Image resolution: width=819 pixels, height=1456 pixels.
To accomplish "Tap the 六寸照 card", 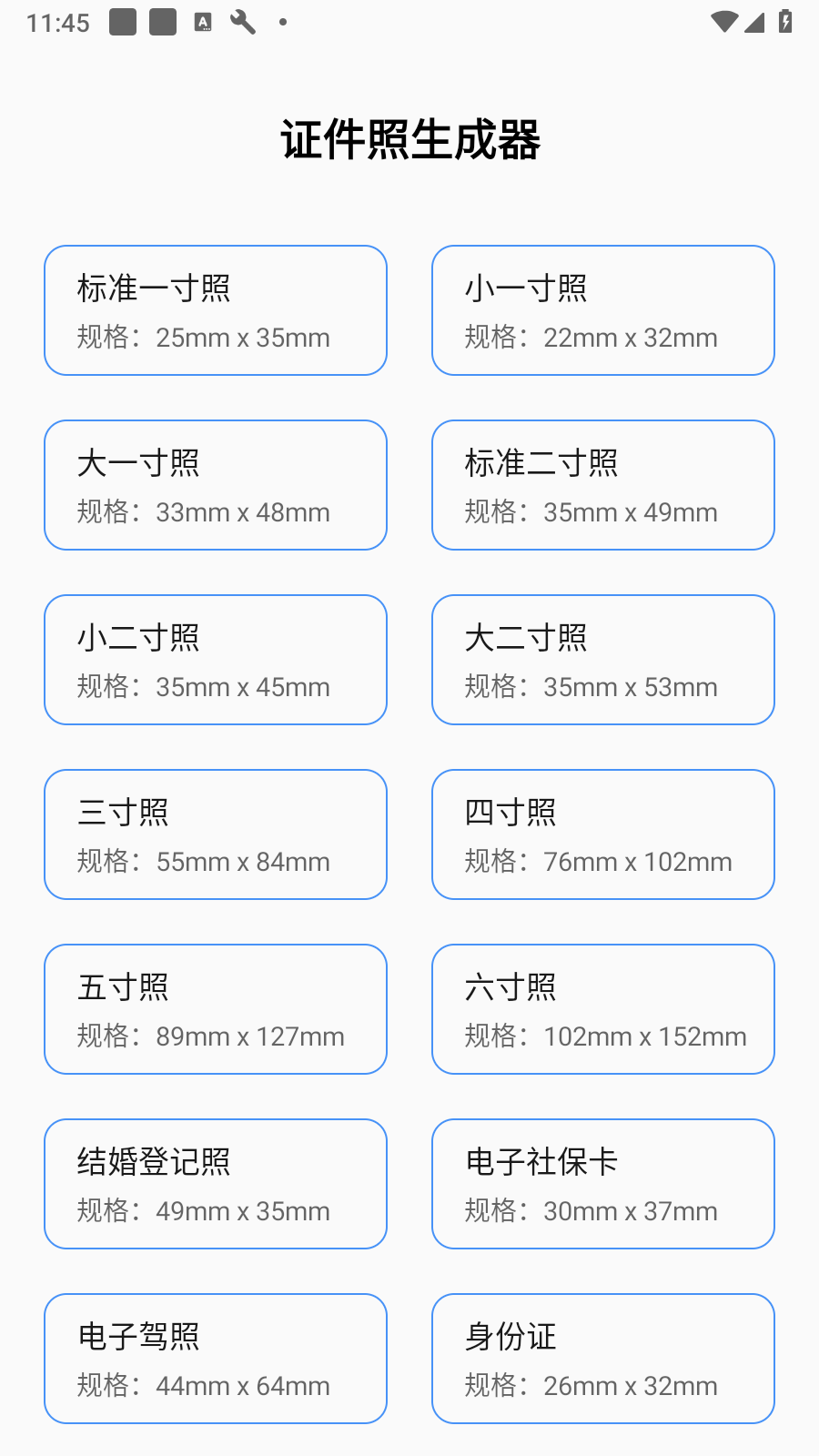I will pos(603,1009).
